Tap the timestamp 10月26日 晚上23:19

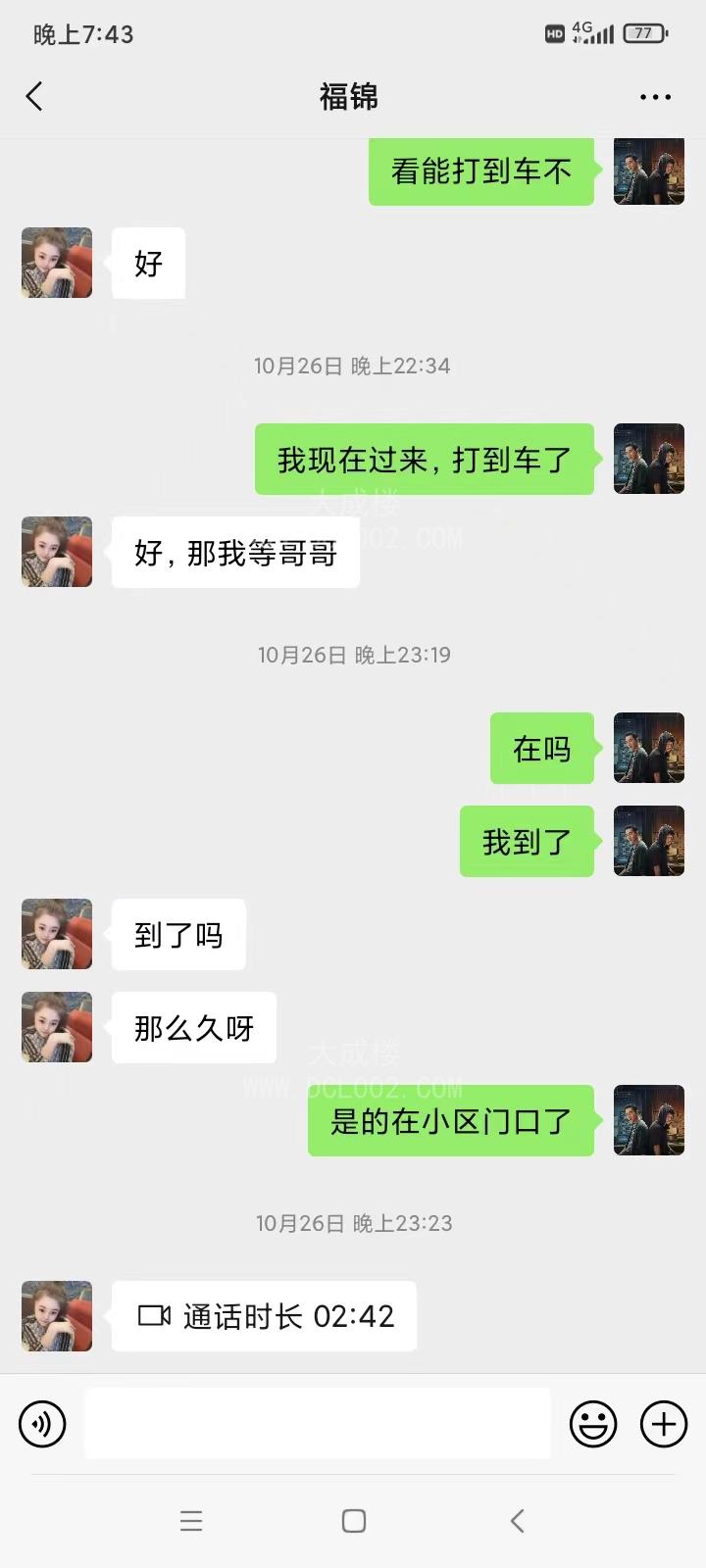tap(353, 655)
